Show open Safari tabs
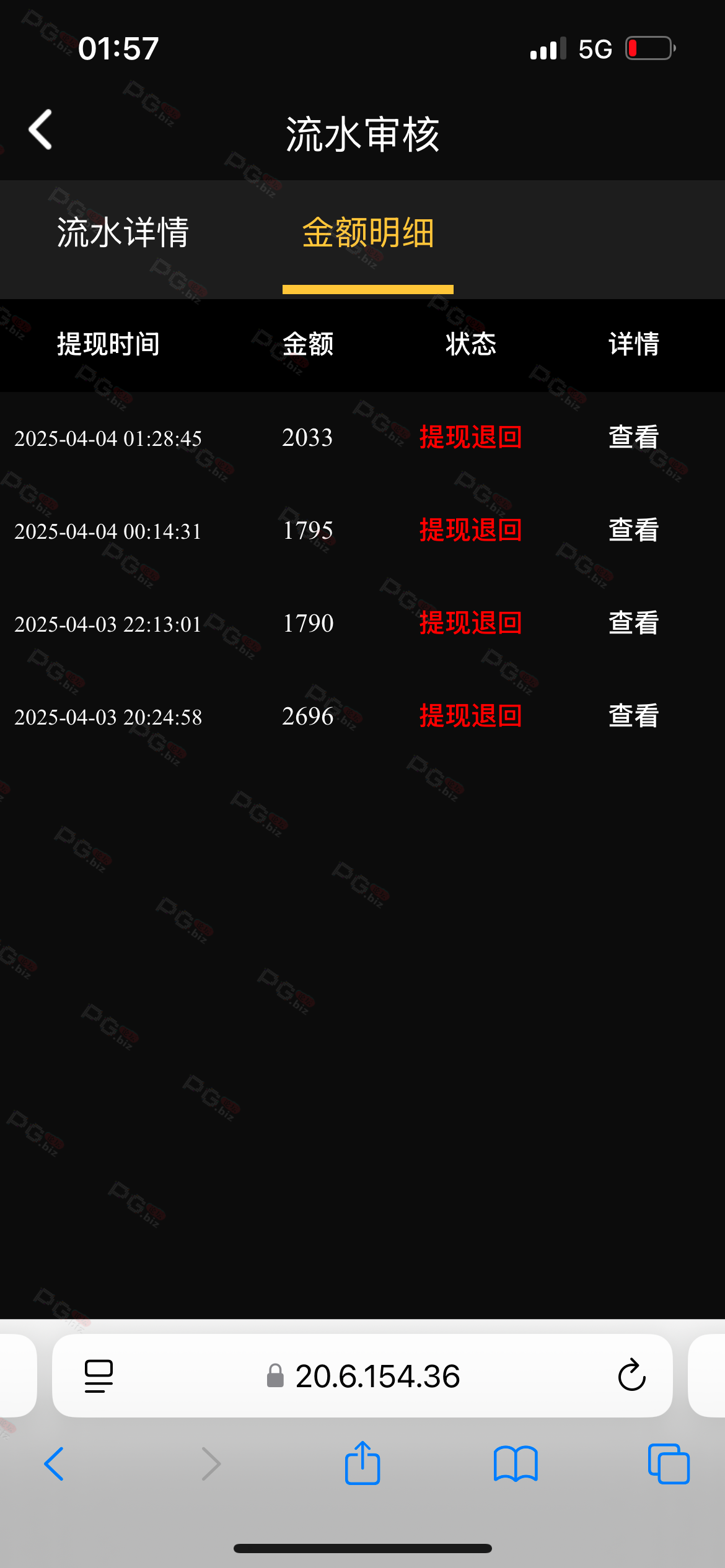This screenshot has width=725, height=1568. [x=669, y=1464]
